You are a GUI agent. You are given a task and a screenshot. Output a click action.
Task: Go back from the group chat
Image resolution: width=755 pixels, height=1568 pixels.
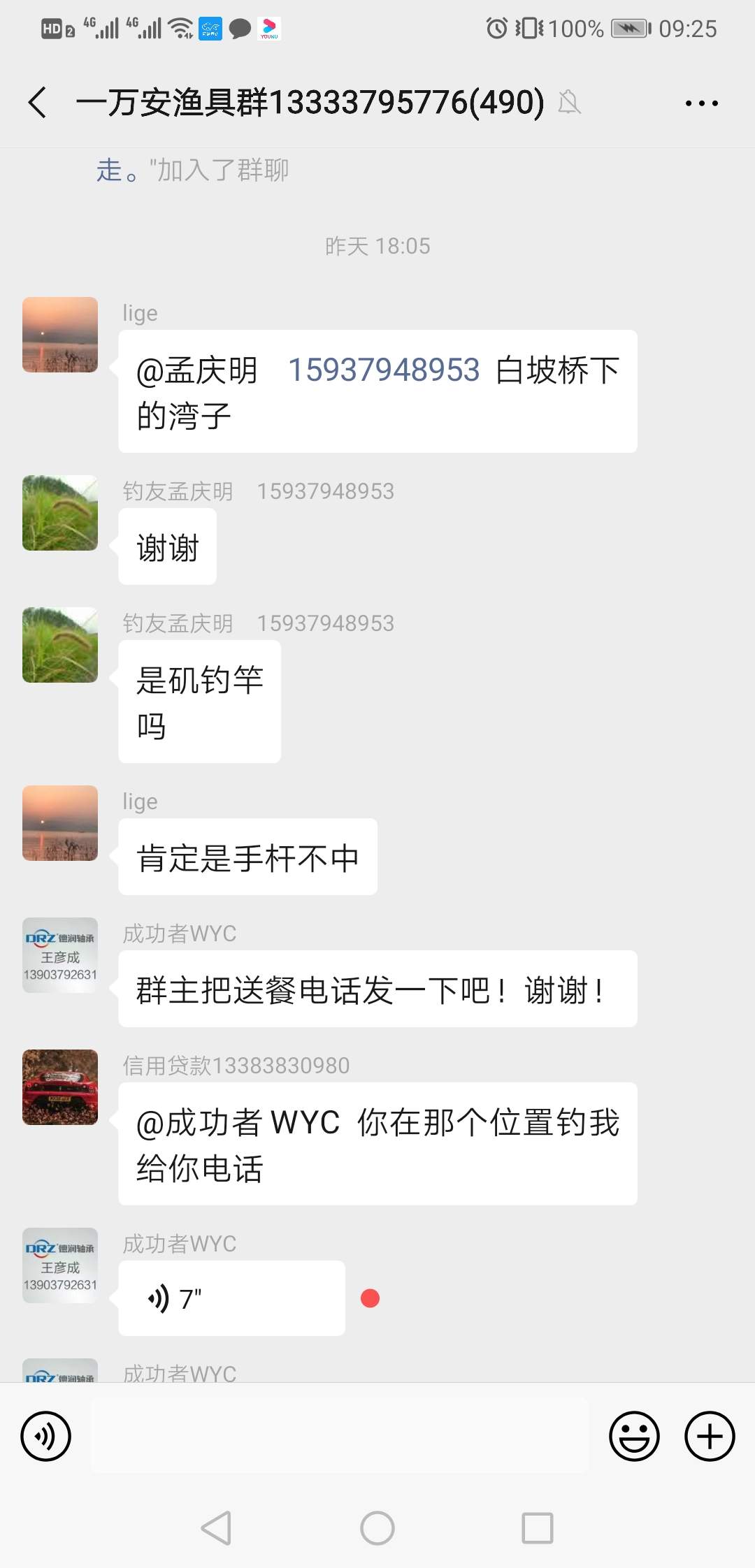pyautogui.click(x=38, y=103)
